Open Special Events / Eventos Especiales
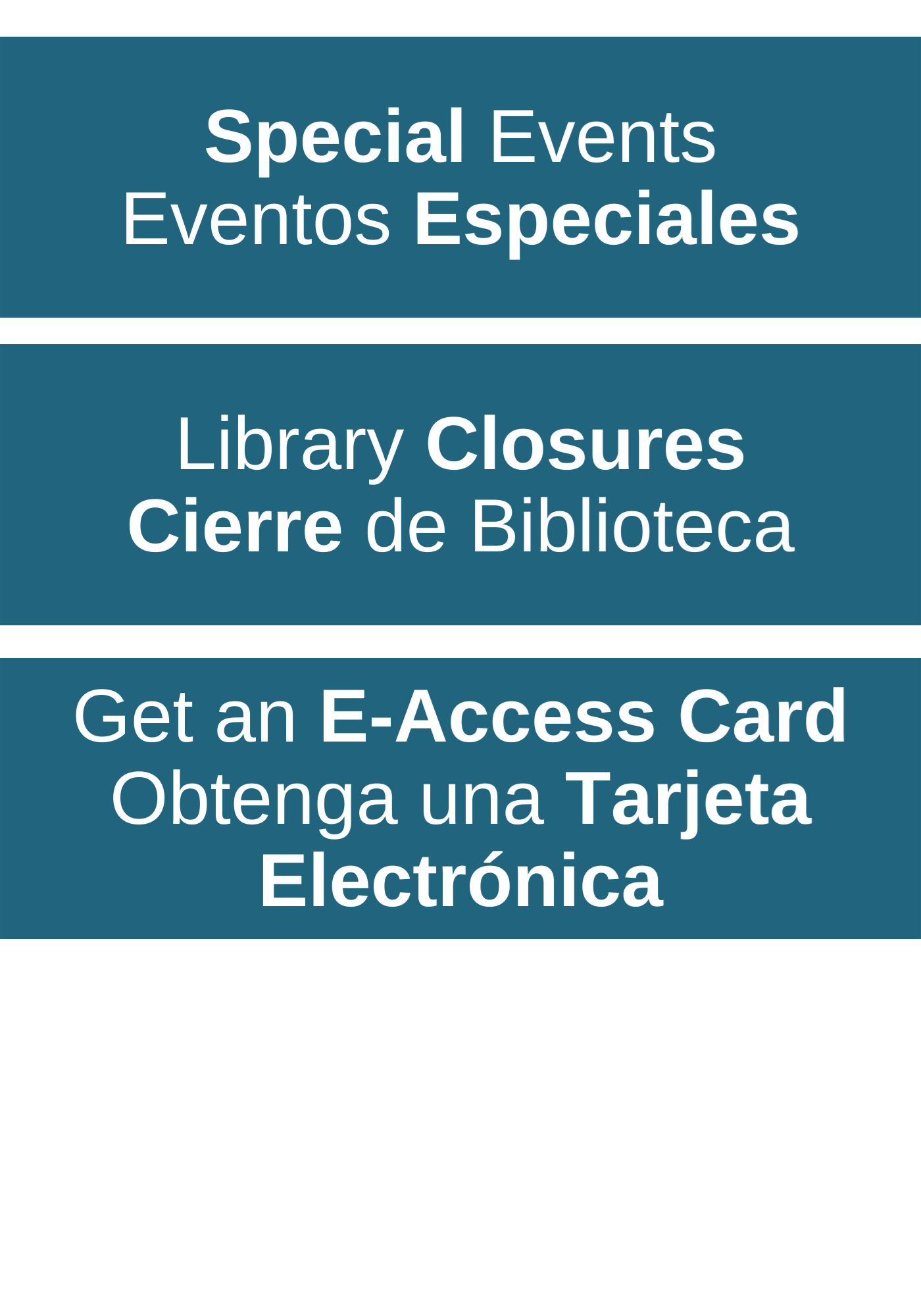 point(460,177)
